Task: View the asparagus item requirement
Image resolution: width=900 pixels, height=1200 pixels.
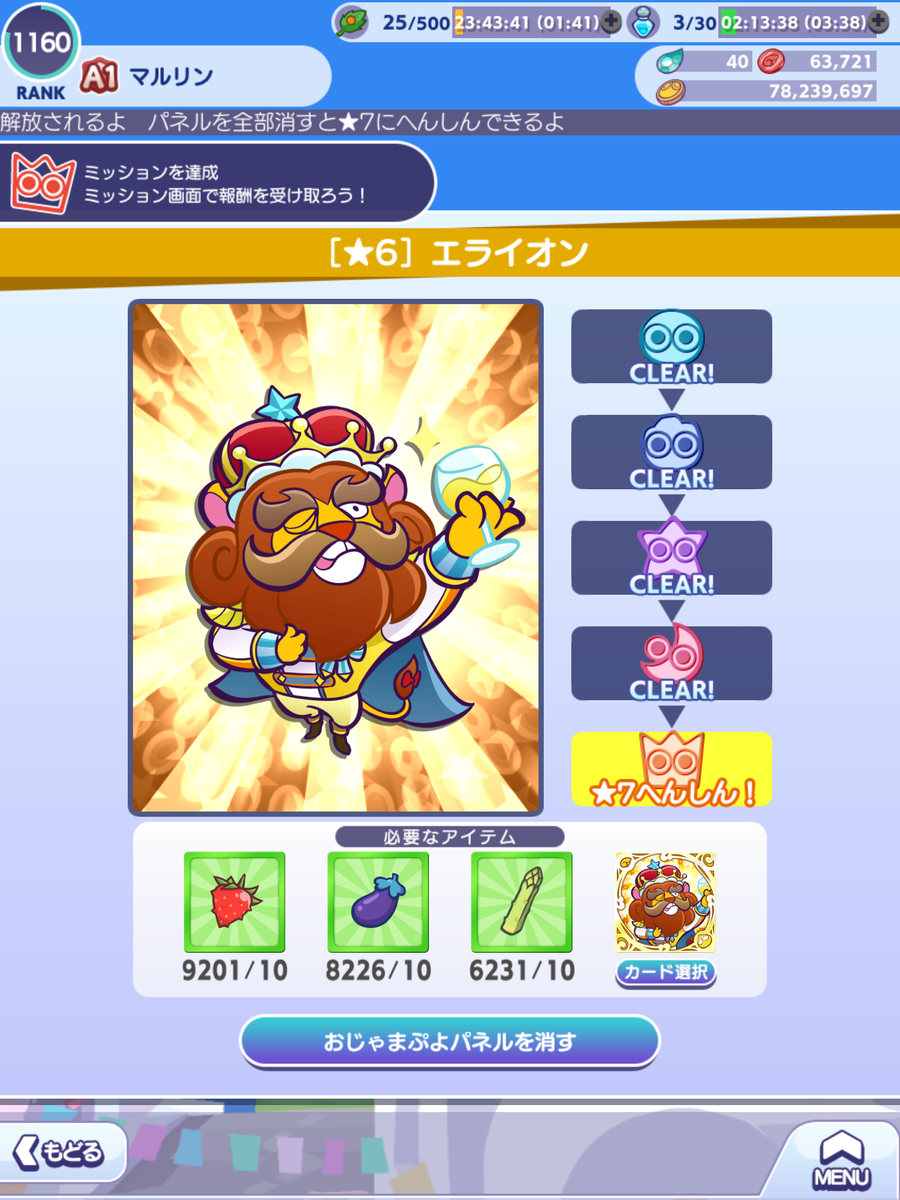Action: 522,902
